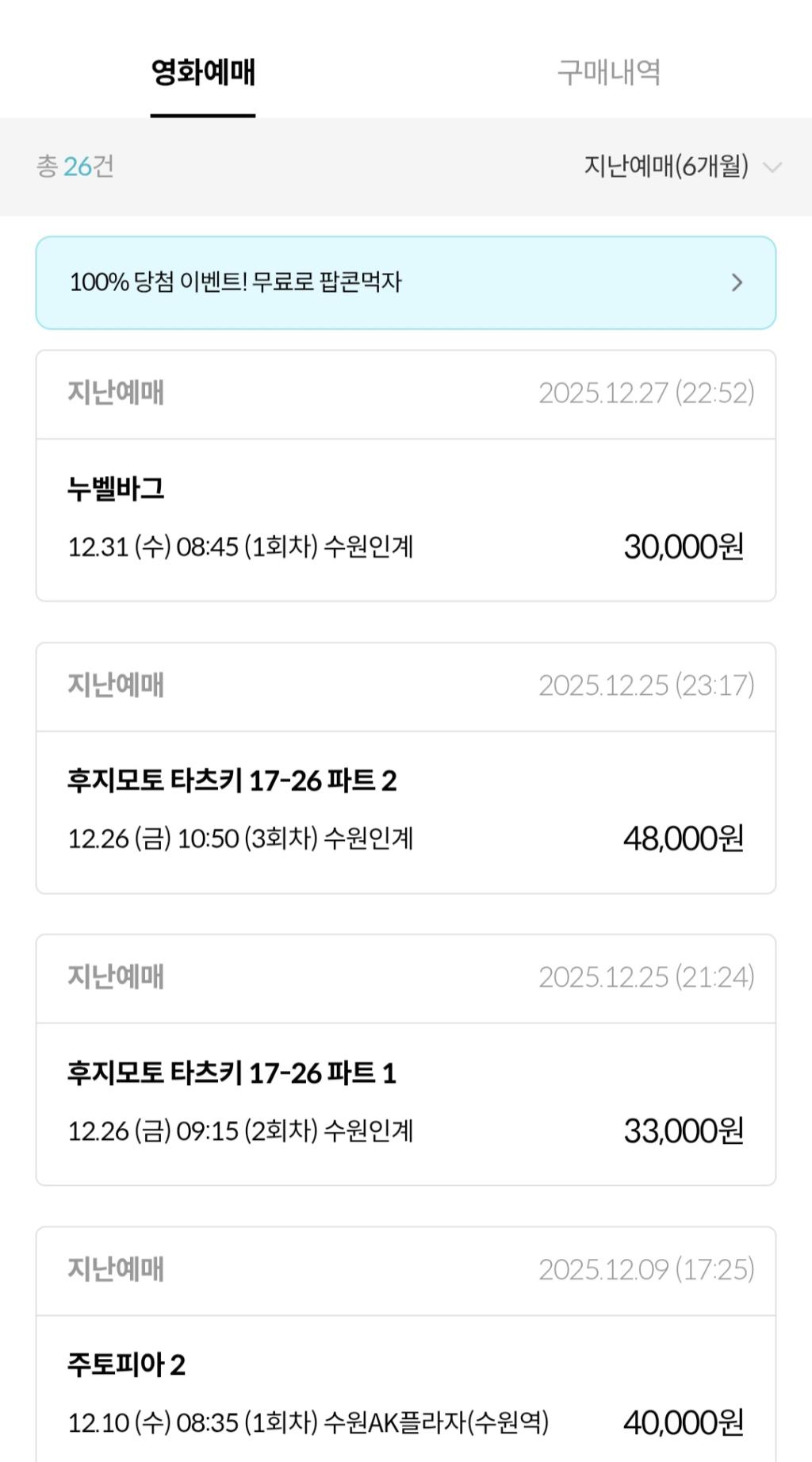Open the 누벨바그 booking card
The image size is (812, 1462).
coord(405,518)
